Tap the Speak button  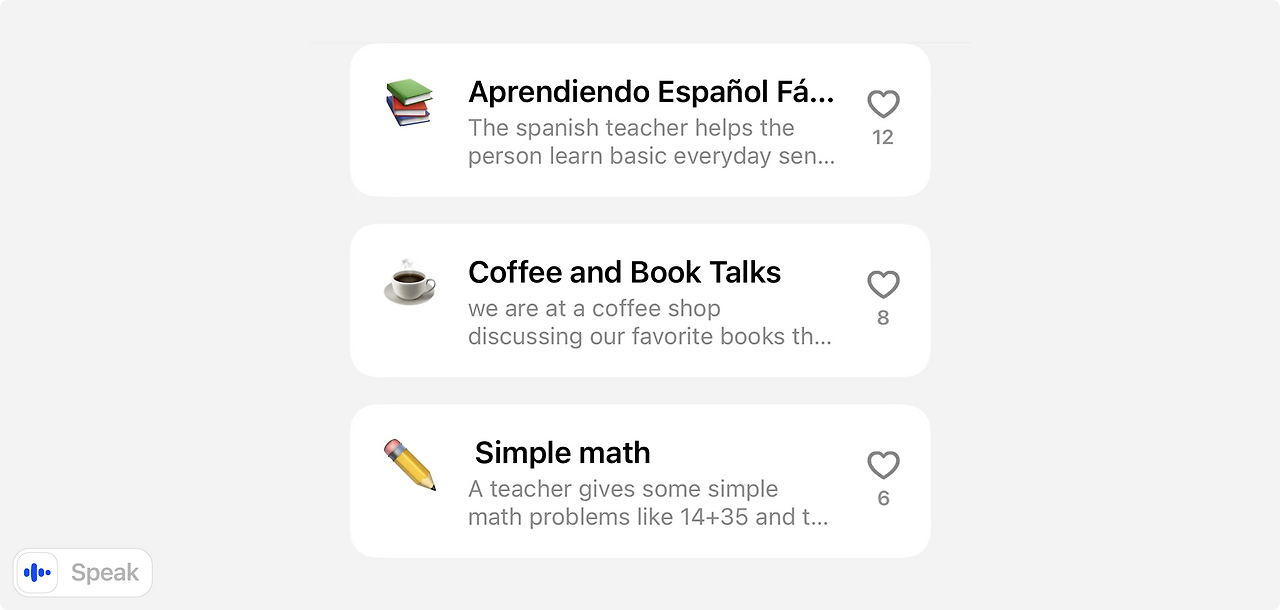click(83, 573)
